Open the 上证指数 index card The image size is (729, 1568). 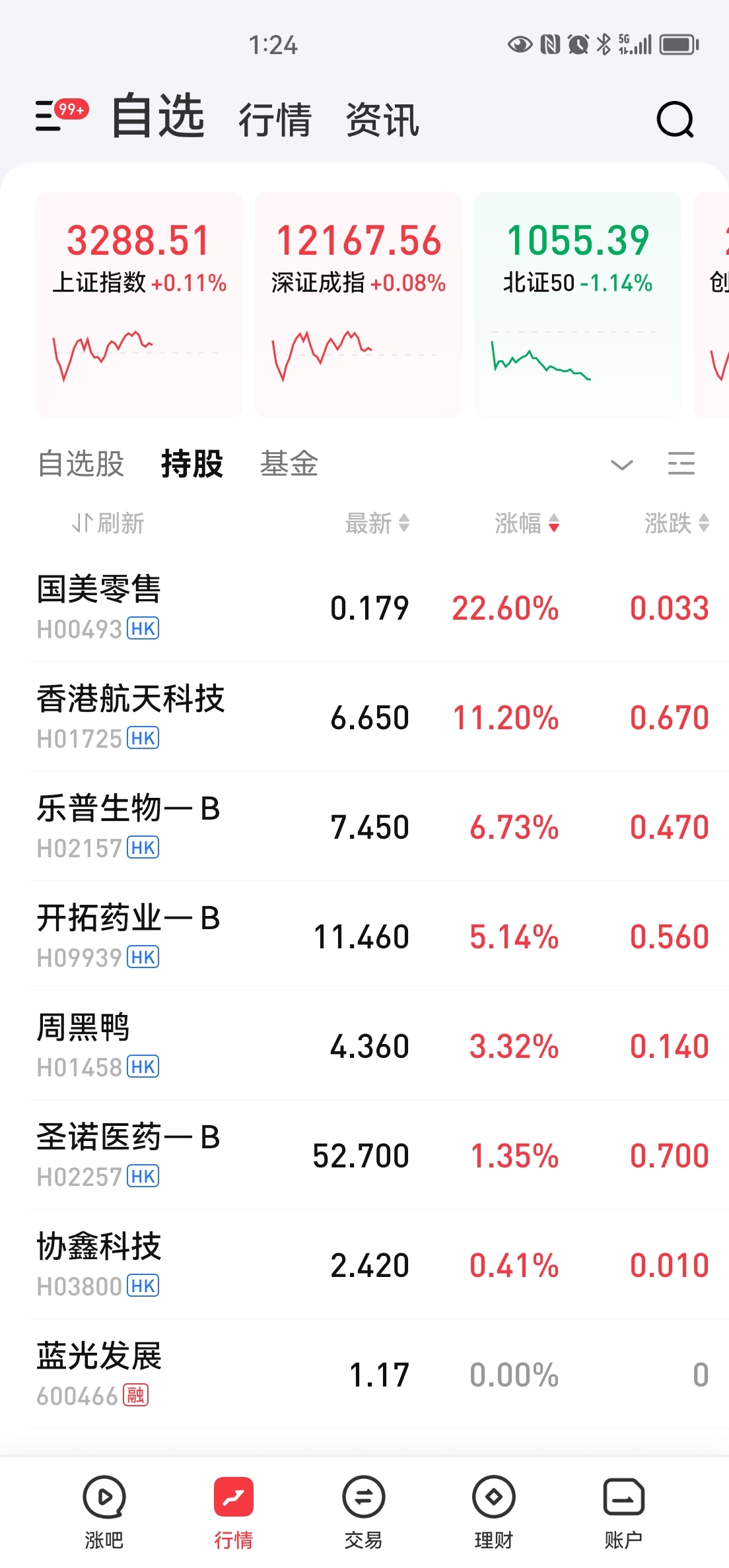139,304
